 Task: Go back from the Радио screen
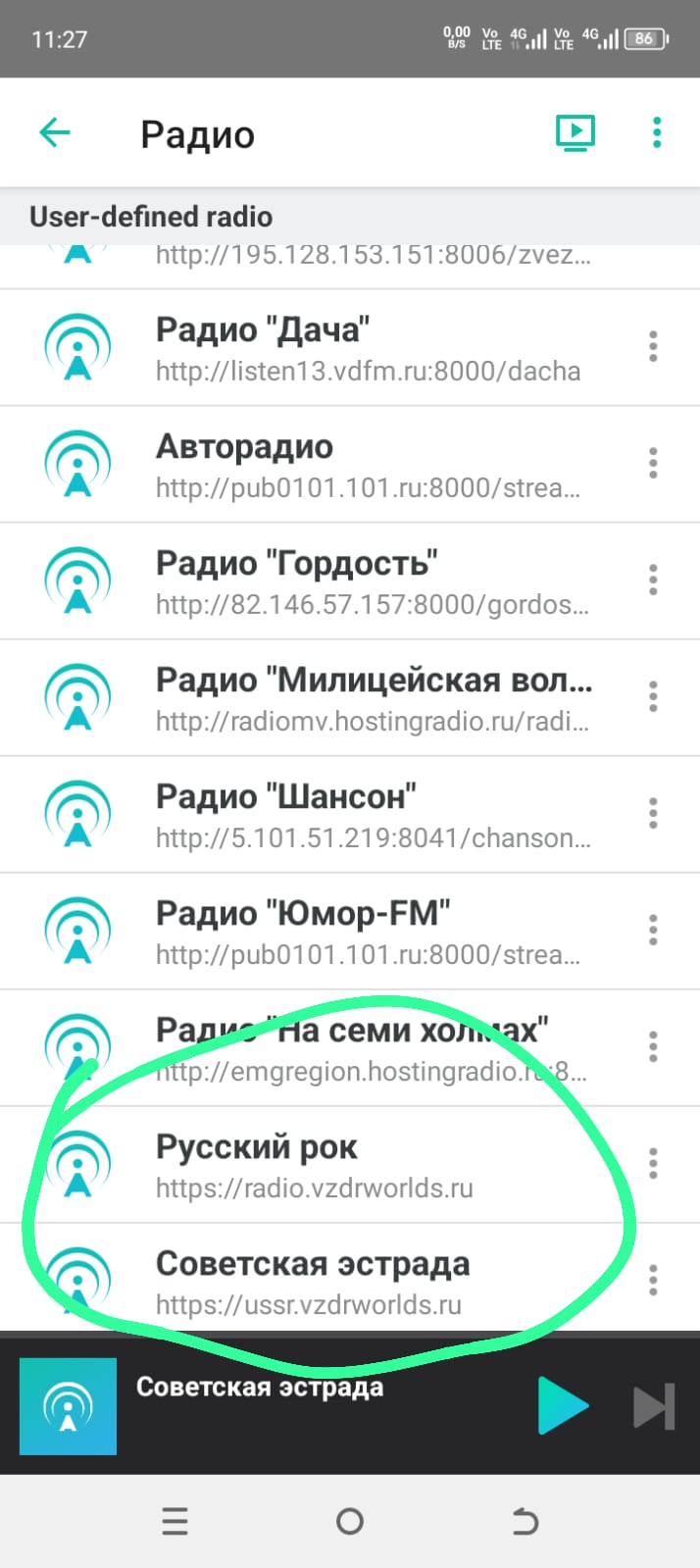(x=55, y=132)
